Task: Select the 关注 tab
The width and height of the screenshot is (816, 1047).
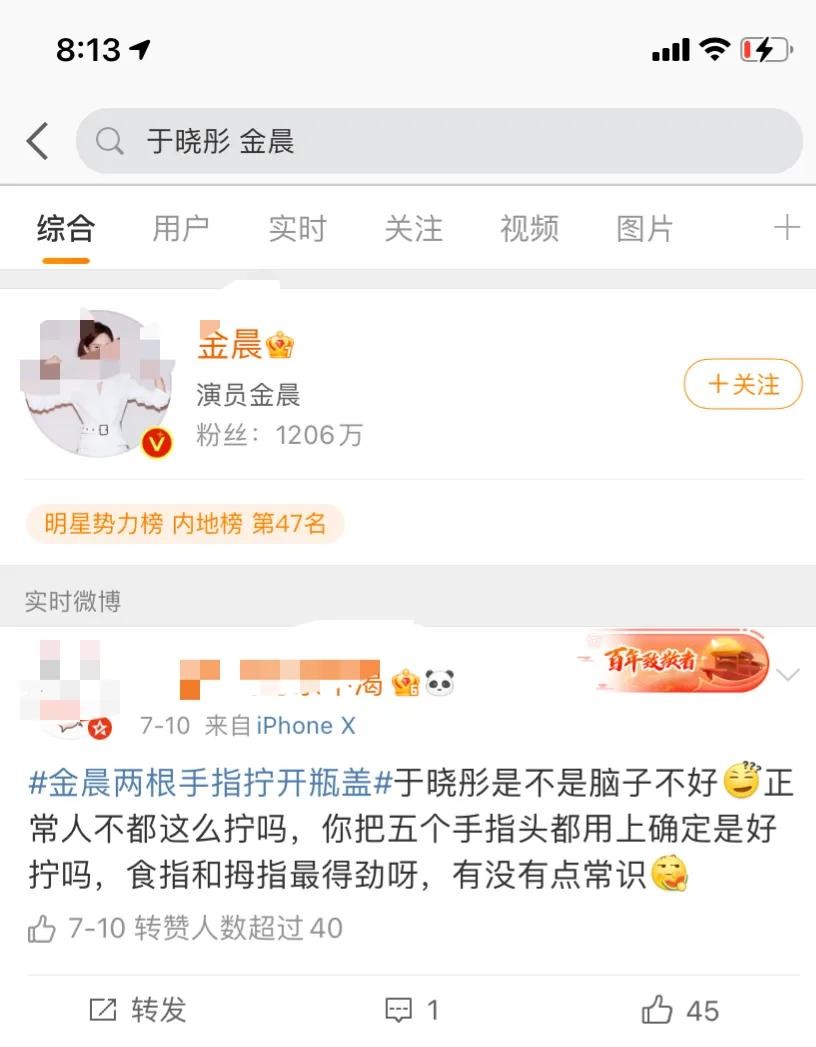Action: click(413, 229)
